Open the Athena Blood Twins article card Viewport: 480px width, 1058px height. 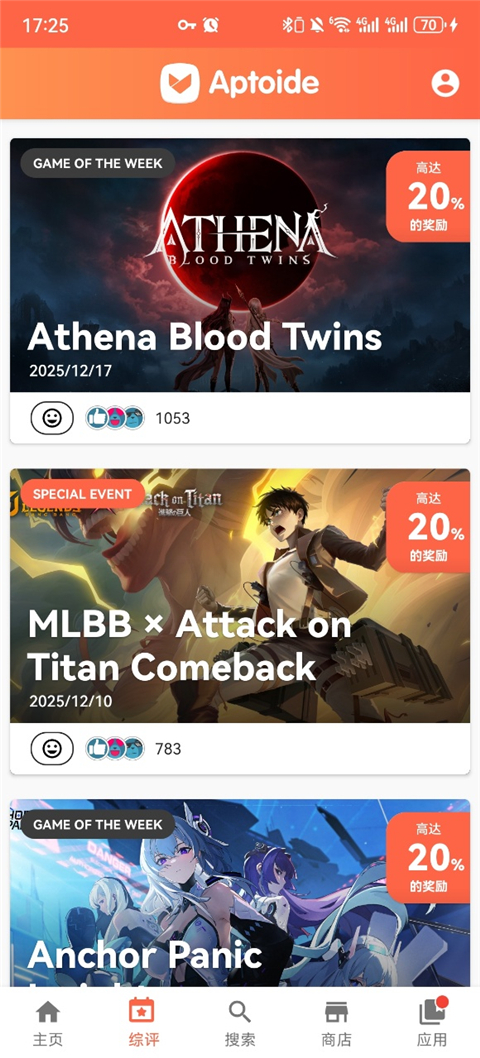pyautogui.click(x=240, y=265)
